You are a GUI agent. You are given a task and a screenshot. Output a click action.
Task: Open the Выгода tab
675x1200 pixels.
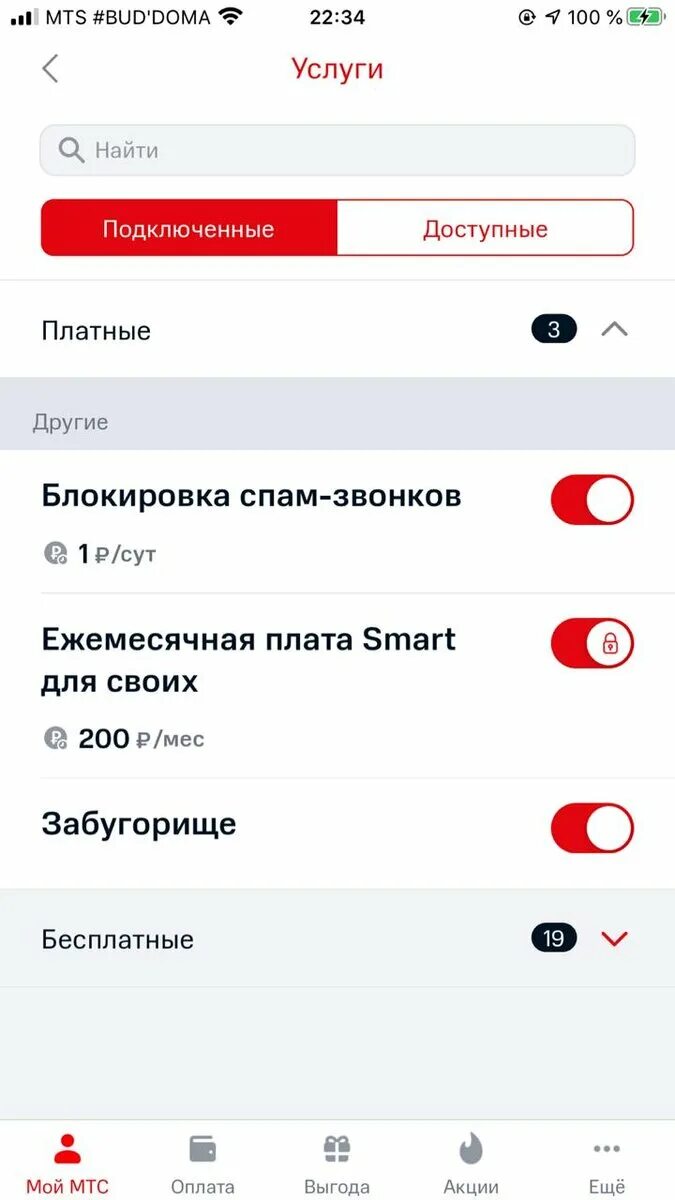pos(337,1163)
